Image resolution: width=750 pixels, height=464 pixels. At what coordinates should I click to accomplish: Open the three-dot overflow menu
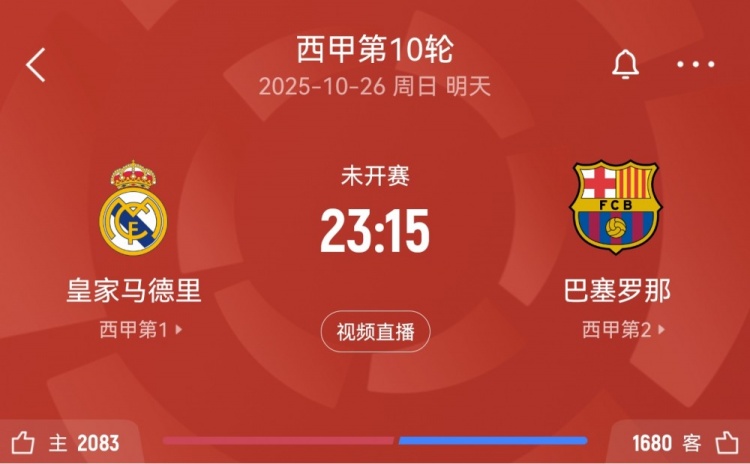pos(696,65)
